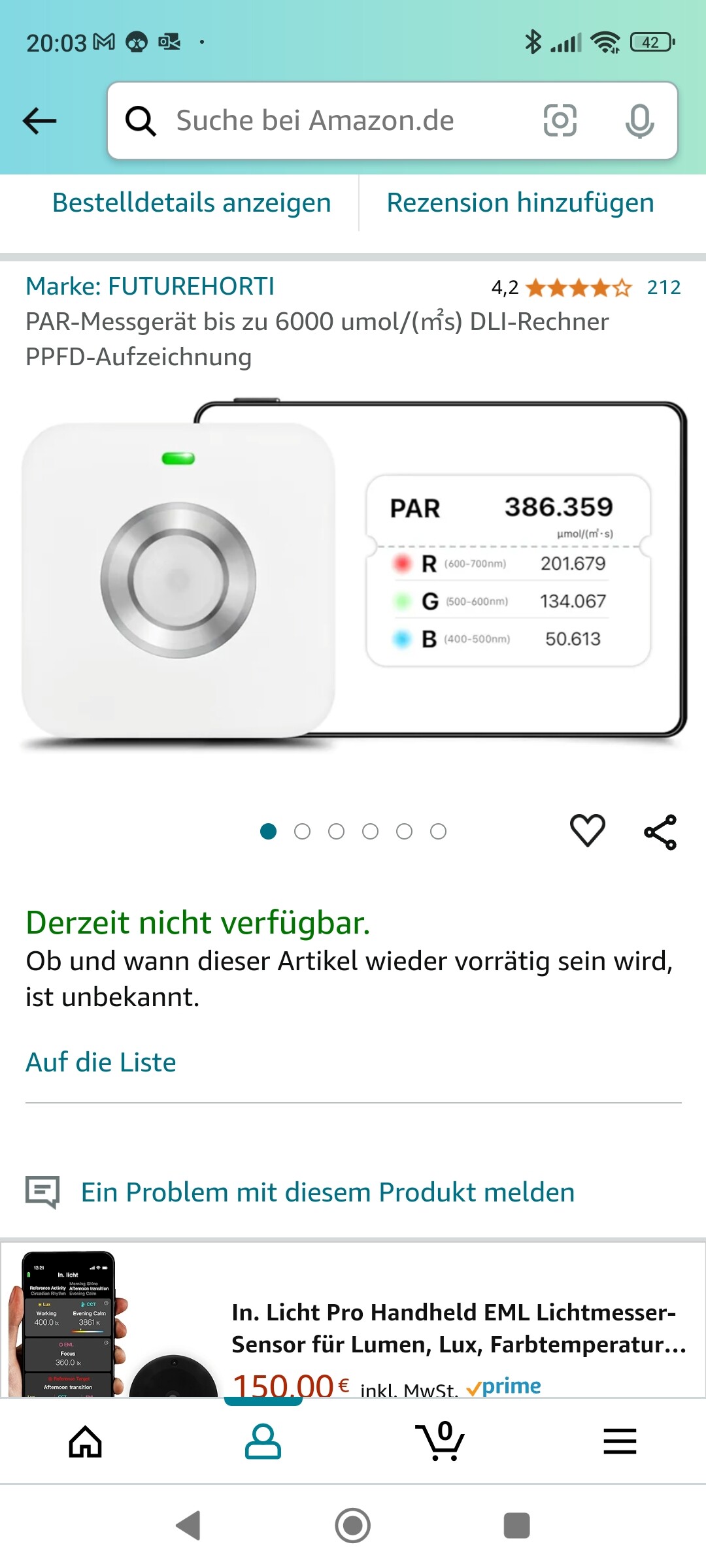The width and height of the screenshot is (706, 1568).
Task: Jump to the second image dot
Action: [302, 831]
